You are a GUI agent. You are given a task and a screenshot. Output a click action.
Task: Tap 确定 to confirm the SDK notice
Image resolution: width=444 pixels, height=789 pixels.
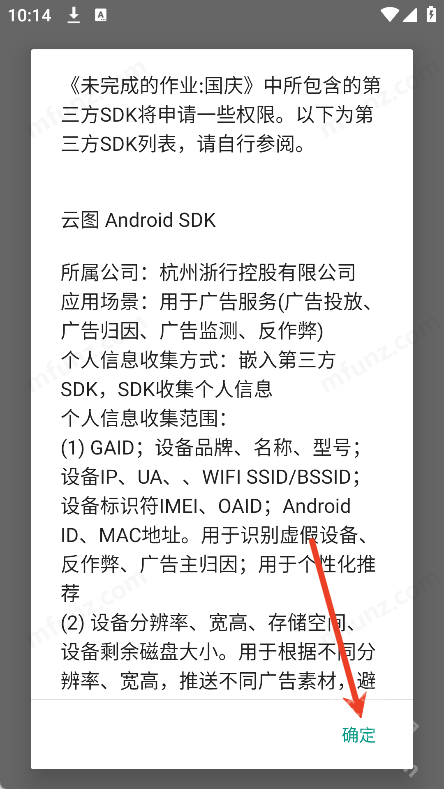[x=359, y=735]
